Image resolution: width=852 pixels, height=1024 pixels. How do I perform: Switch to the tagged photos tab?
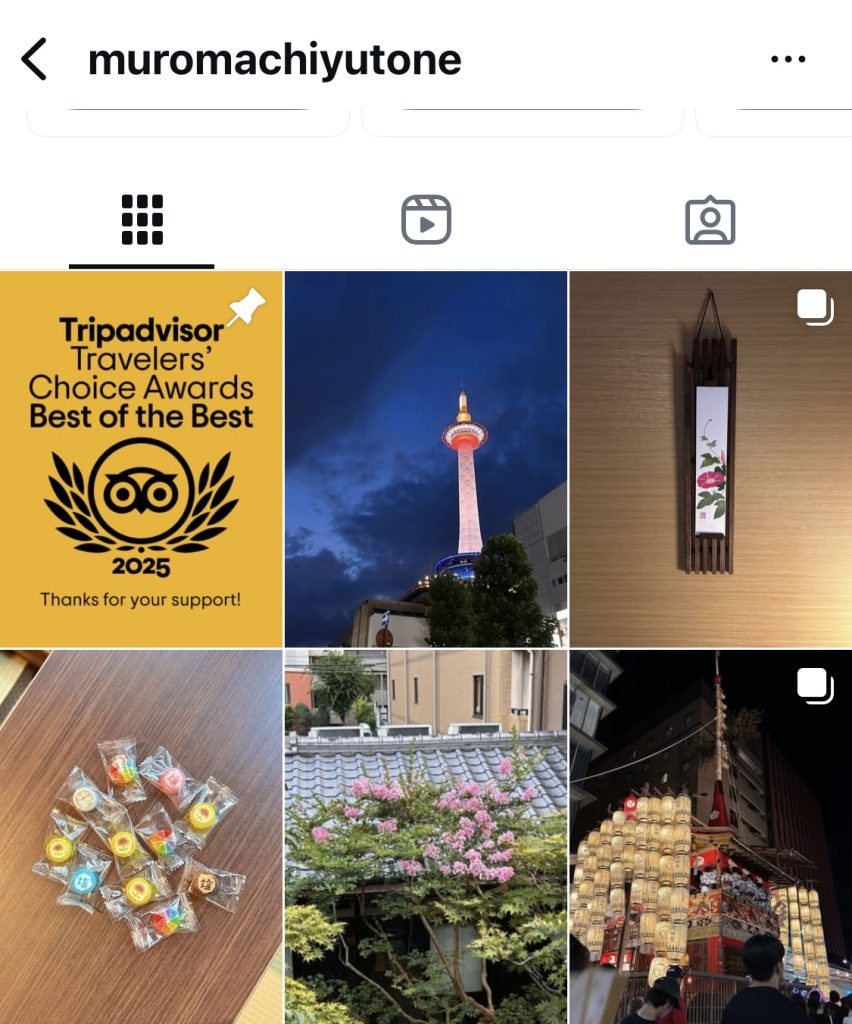tap(710, 220)
